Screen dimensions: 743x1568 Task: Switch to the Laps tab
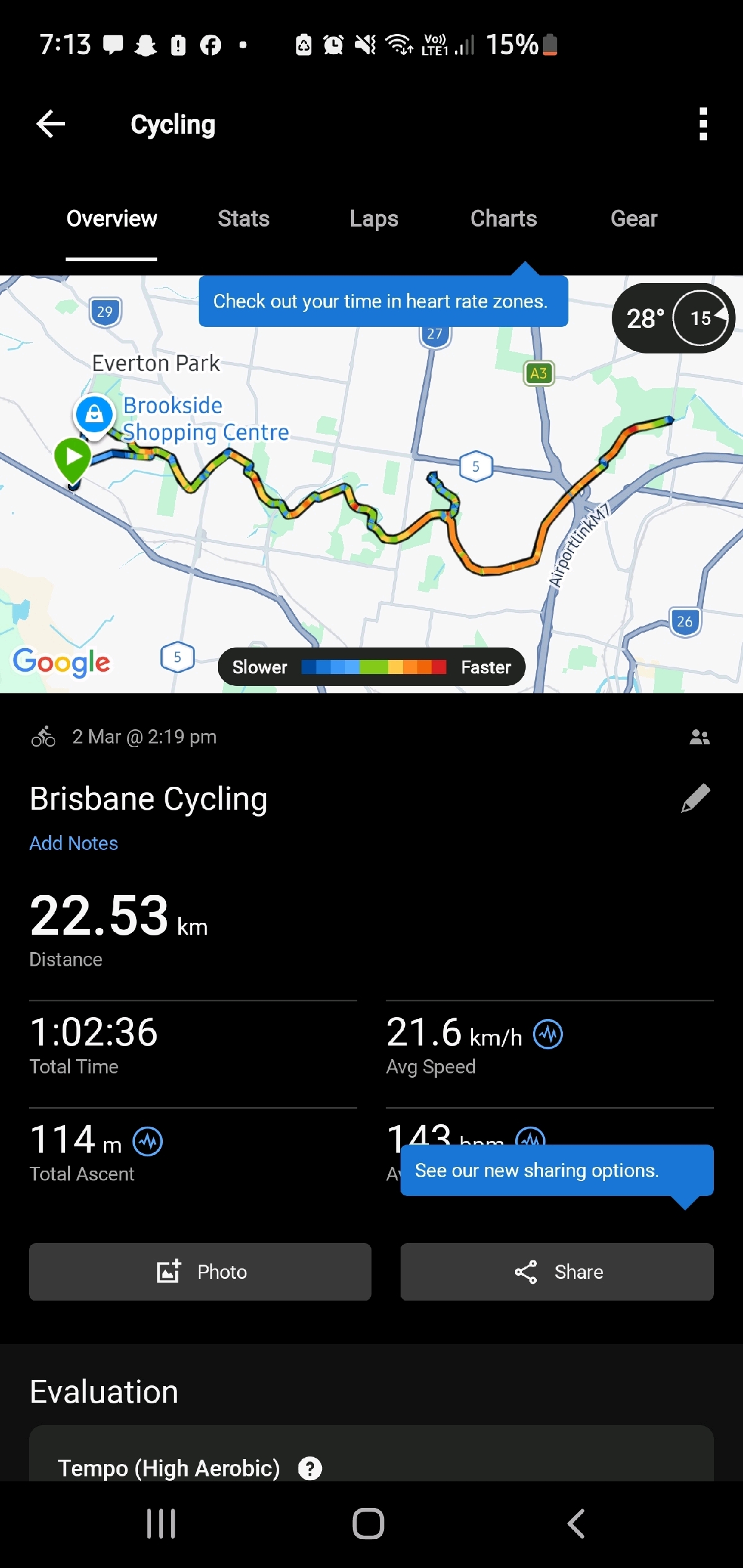373,219
